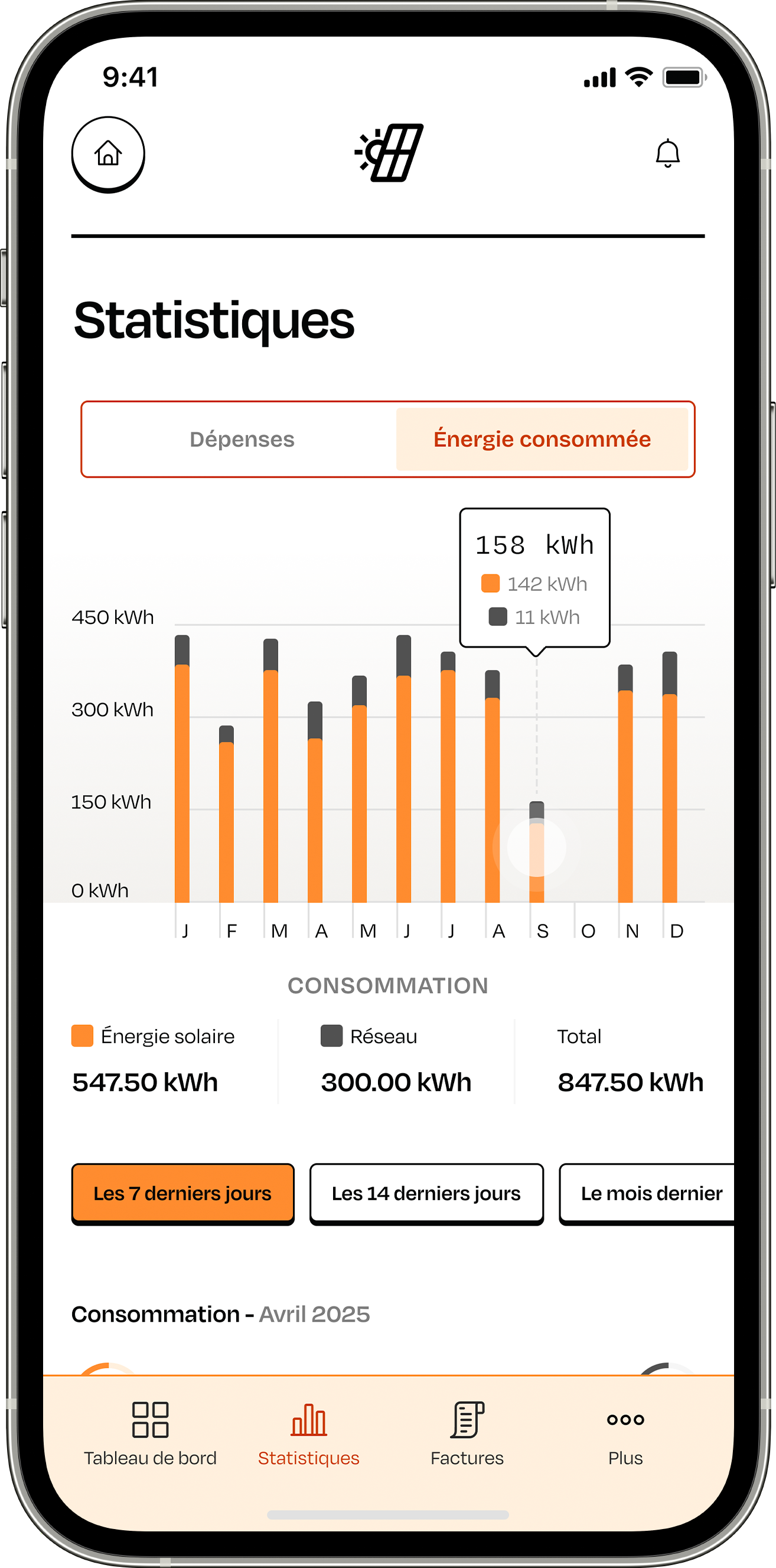Tap the home icon button
The image size is (776, 1568).
point(108,153)
